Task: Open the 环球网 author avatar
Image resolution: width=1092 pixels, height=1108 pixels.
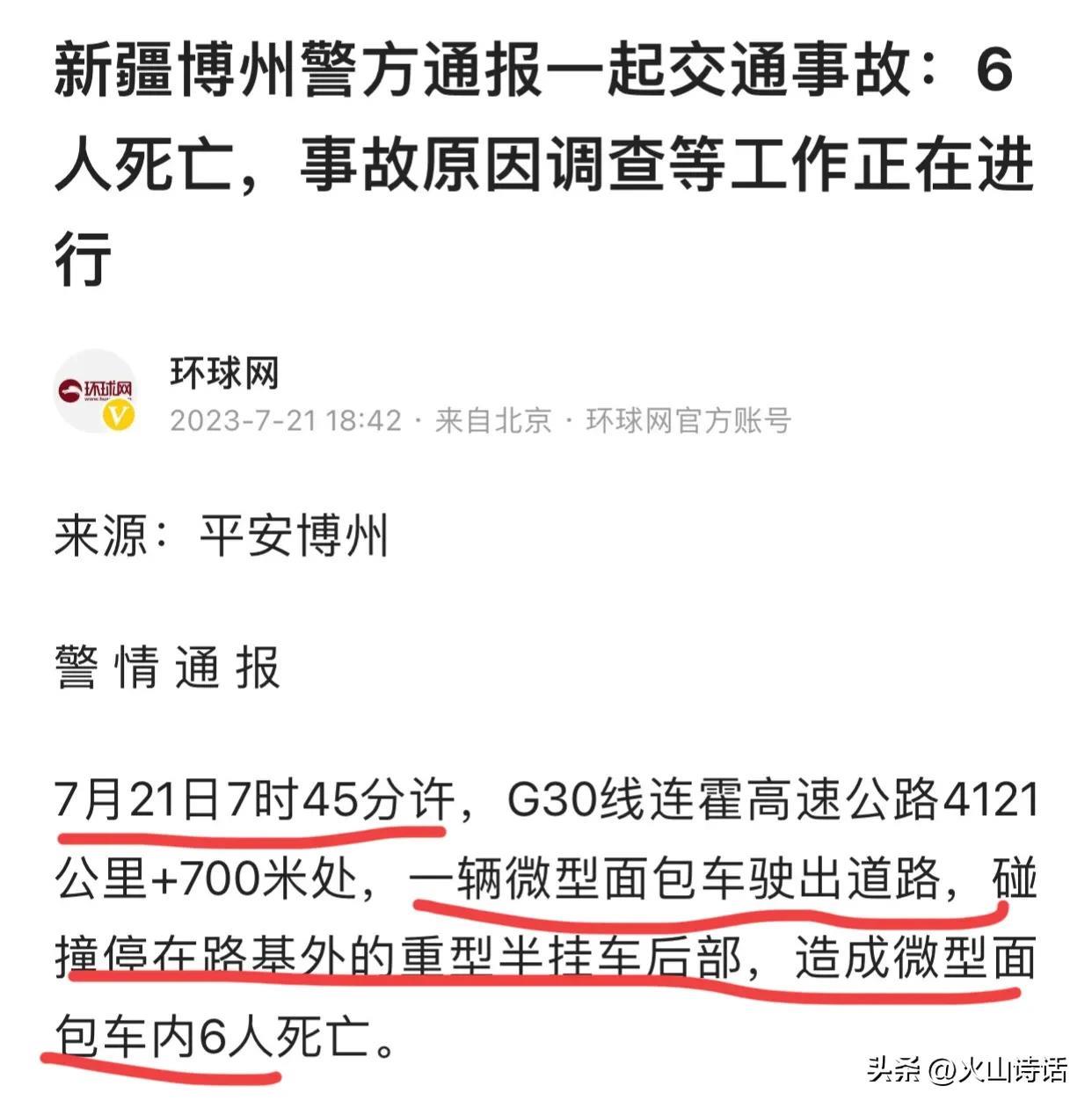Action: [x=96, y=391]
